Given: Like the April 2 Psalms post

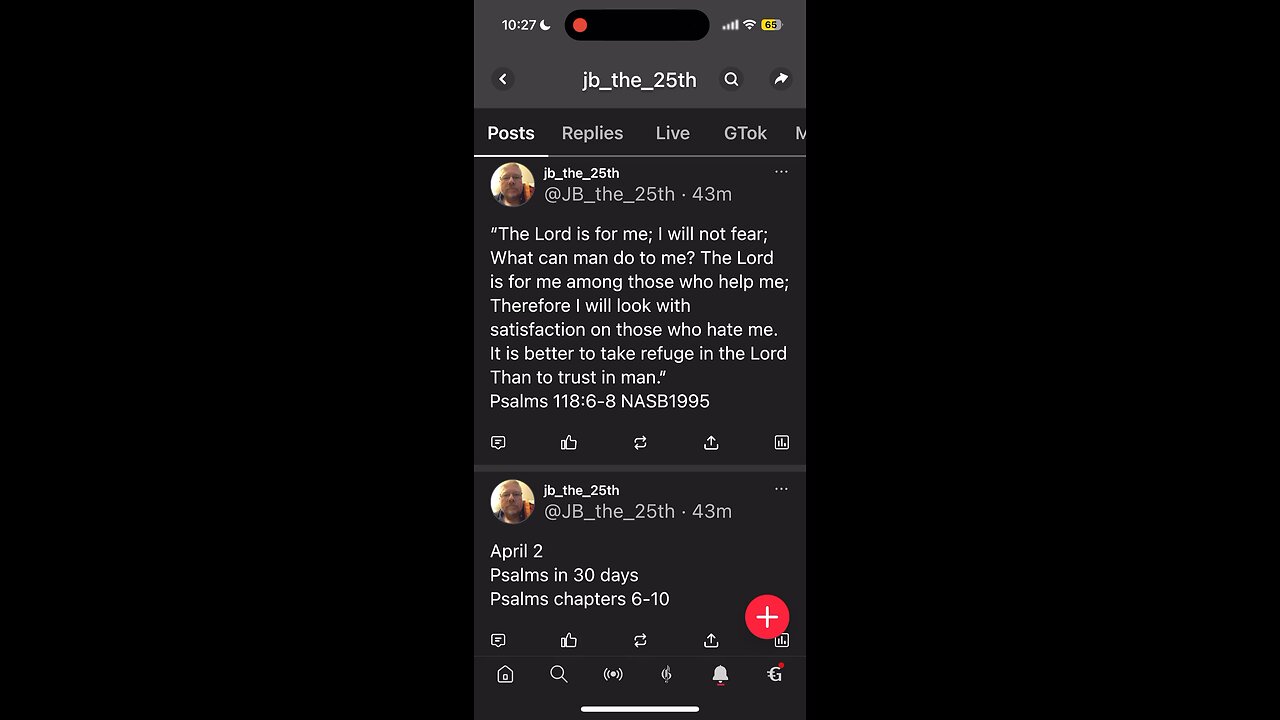Looking at the screenshot, I should pyautogui.click(x=569, y=640).
